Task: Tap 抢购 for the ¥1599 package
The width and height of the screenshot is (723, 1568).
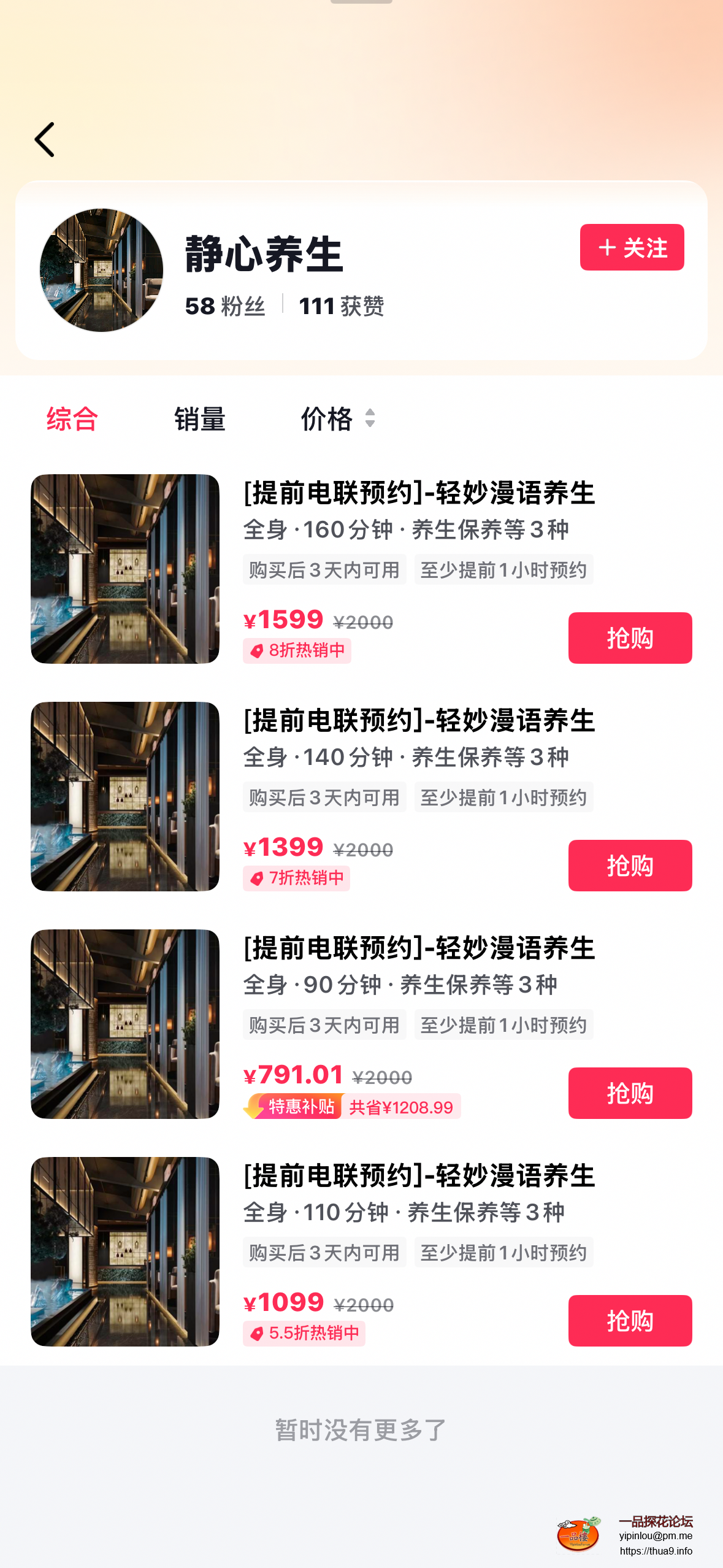Action: pos(630,638)
